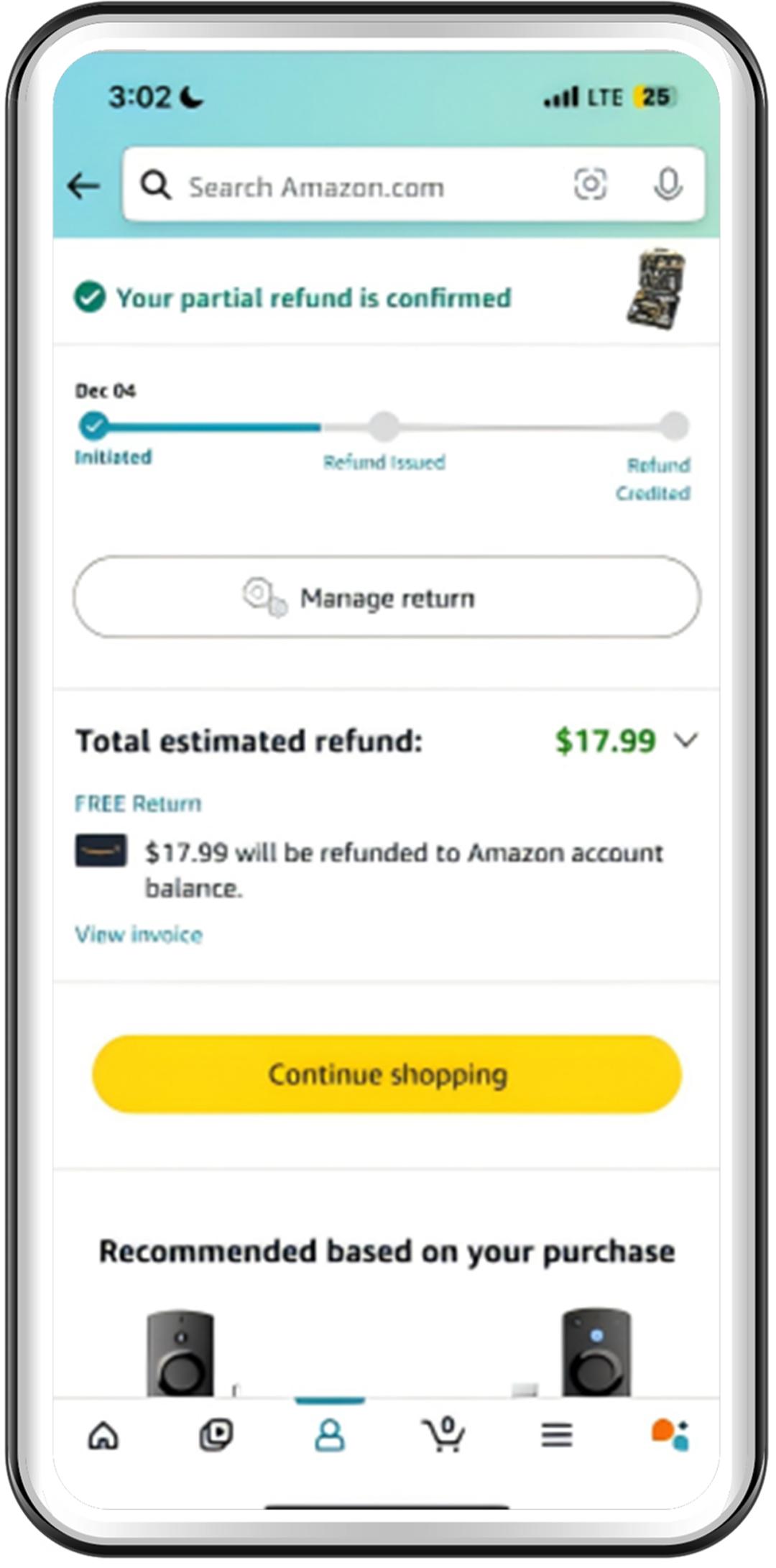Screen dimensions: 776x1568
Task: Open the hamburger menu tab
Action: 557,1436
